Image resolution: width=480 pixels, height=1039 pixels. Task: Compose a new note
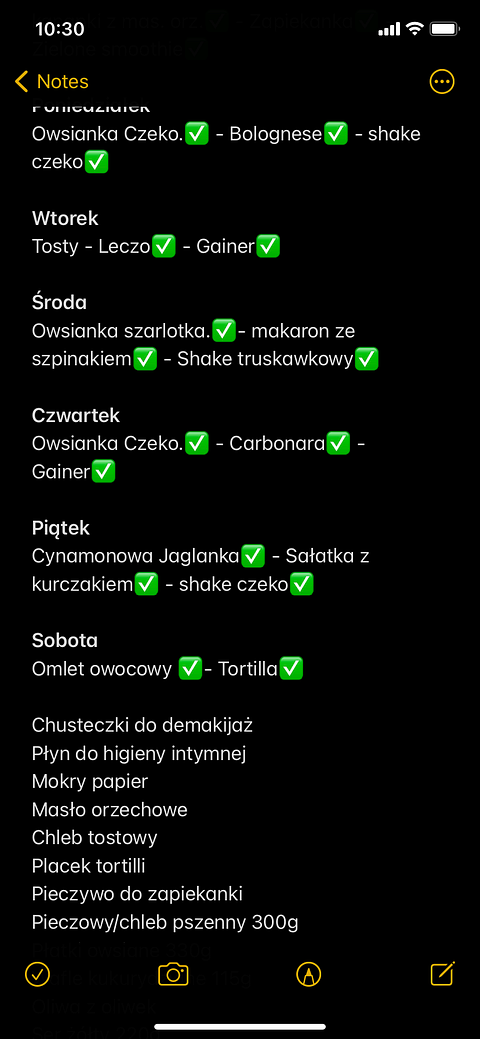tap(442, 973)
